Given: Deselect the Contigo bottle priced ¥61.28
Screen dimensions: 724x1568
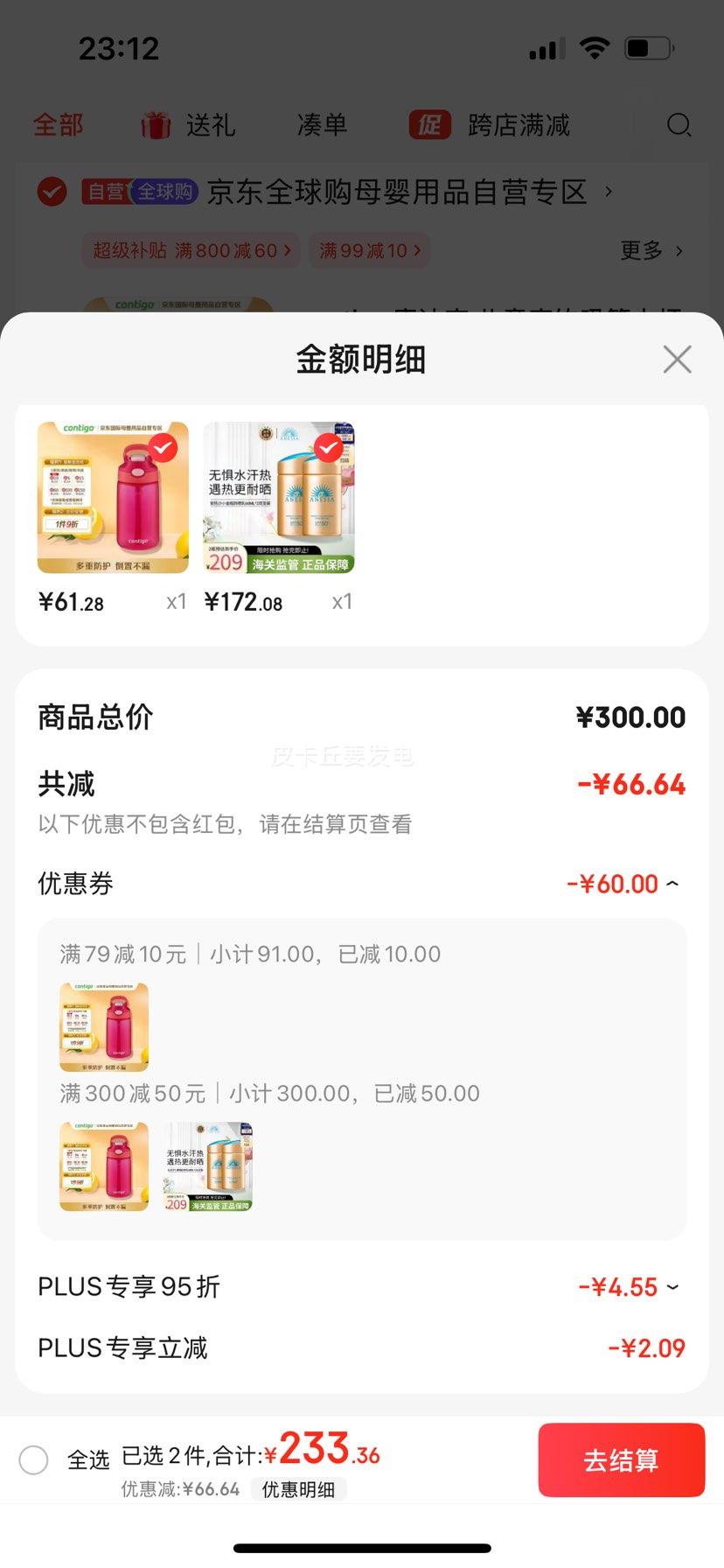Looking at the screenshot, I should [x=163, y=448].
